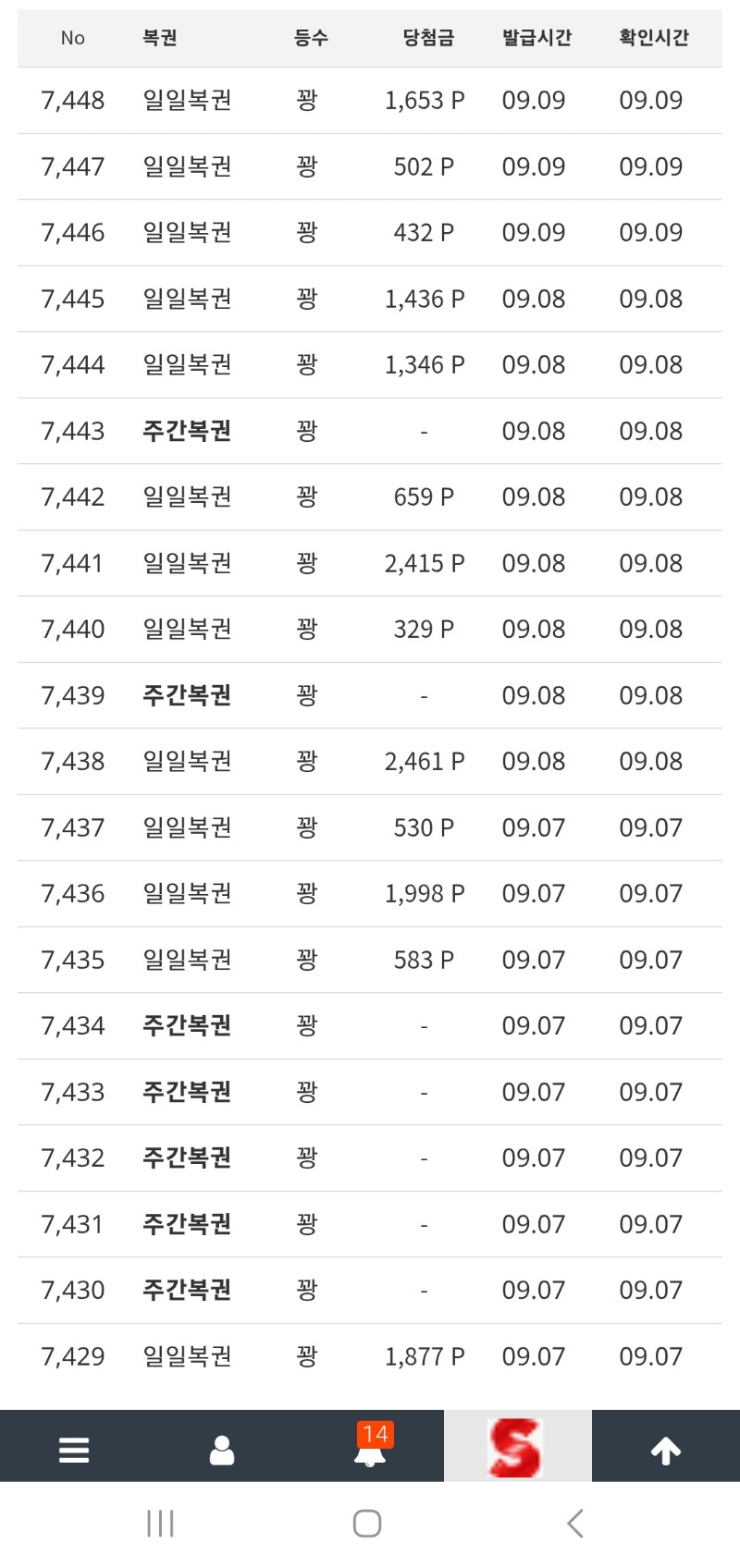Open the user profile icon
This screenshot has width=740, height=1568.
pyautogui.click(x=222, y=1449)
